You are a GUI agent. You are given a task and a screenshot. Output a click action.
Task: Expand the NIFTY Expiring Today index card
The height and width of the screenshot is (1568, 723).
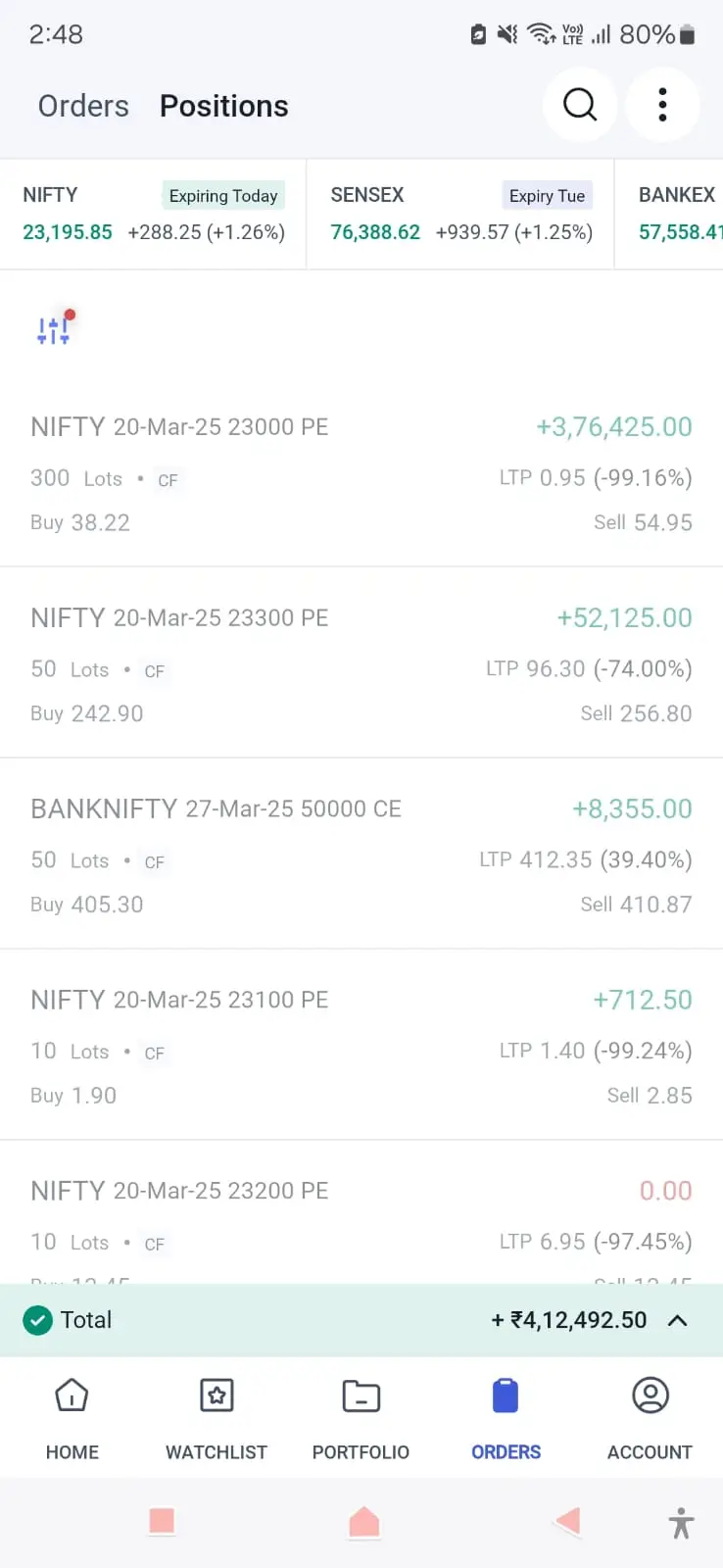click(152, 213)
